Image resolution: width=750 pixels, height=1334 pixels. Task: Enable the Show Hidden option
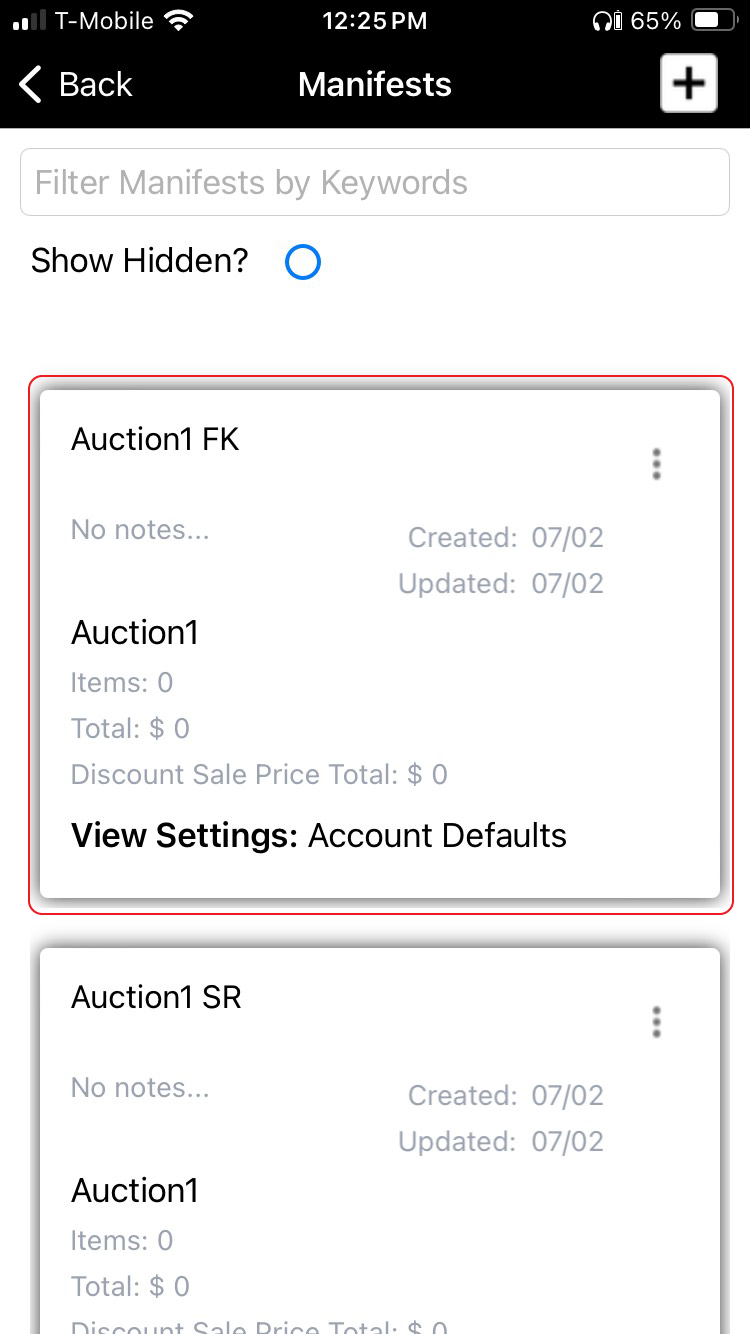coord(302,262)
